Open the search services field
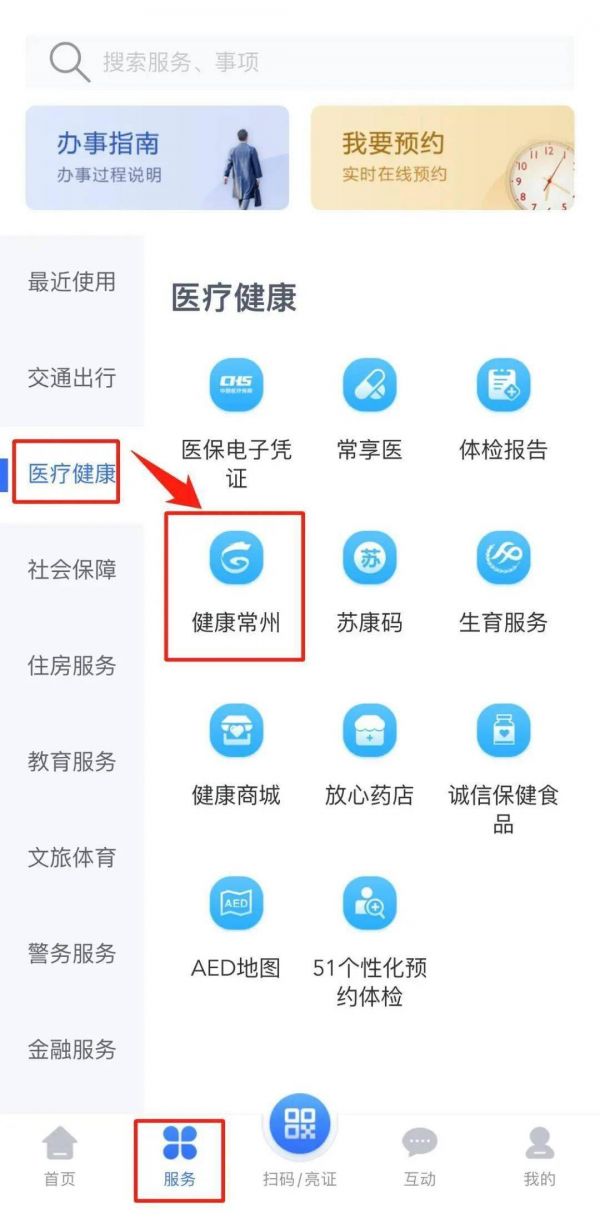This screenshot has width=600, height=1223. coord(300,63)
